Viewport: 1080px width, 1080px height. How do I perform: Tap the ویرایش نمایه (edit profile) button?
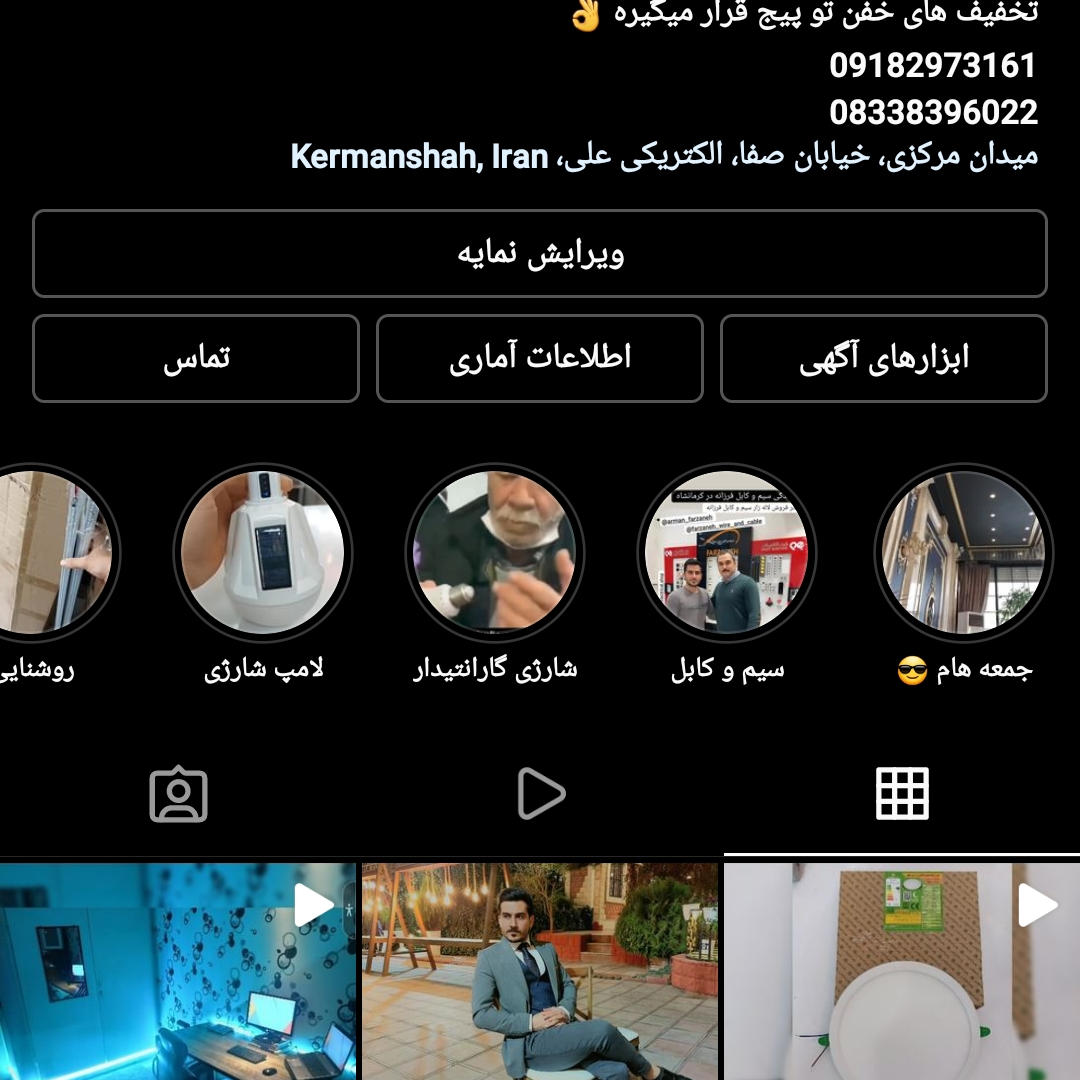[x=540, y=254]
